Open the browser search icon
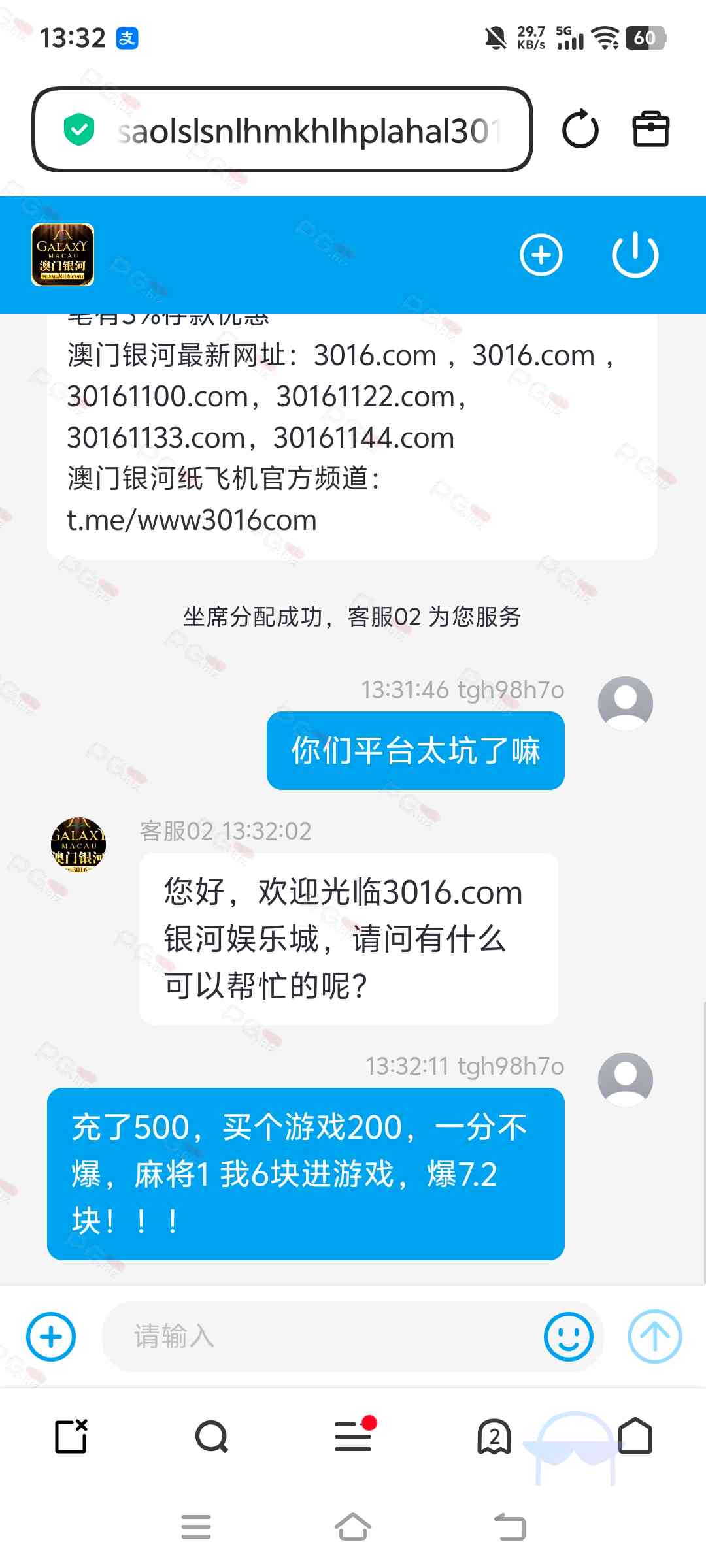 click(x=212, y=1437)
